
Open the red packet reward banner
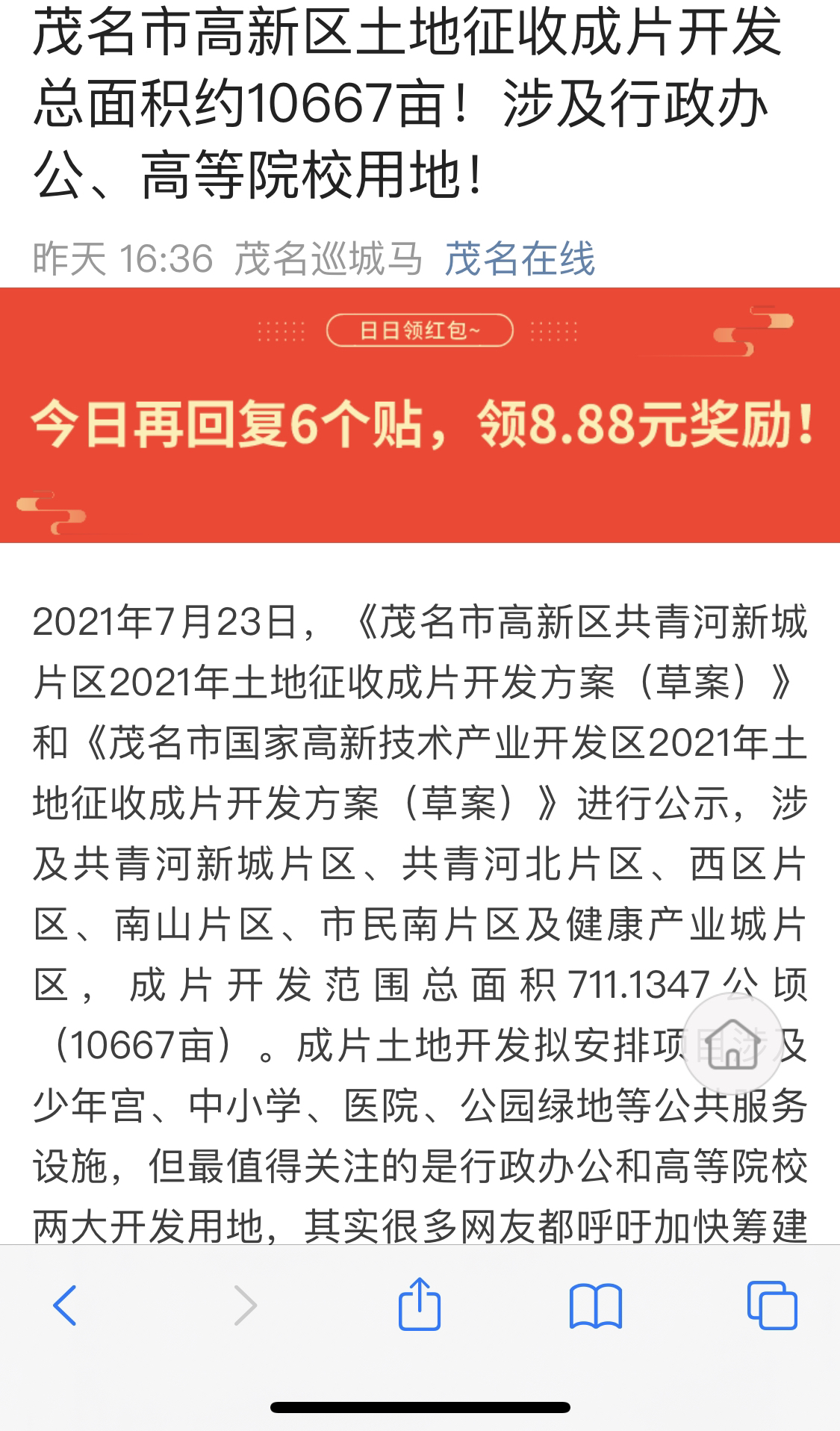[420, 415]
